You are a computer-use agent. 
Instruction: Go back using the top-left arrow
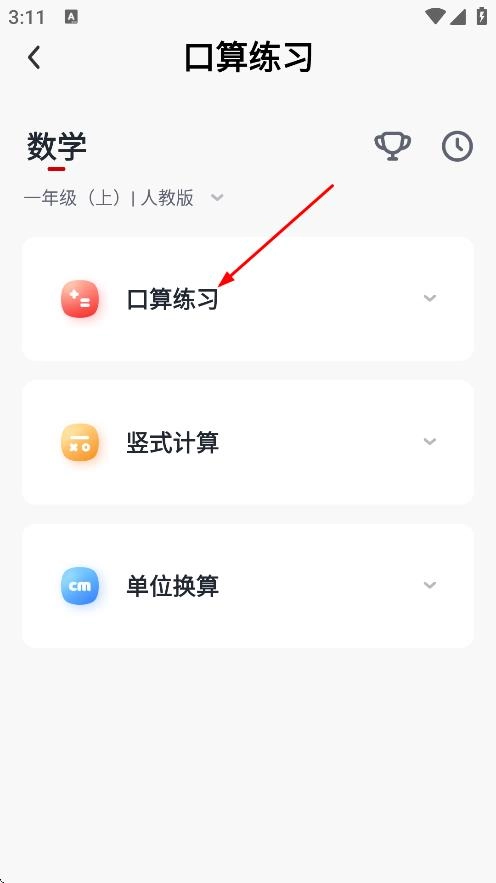click(34, 57)
